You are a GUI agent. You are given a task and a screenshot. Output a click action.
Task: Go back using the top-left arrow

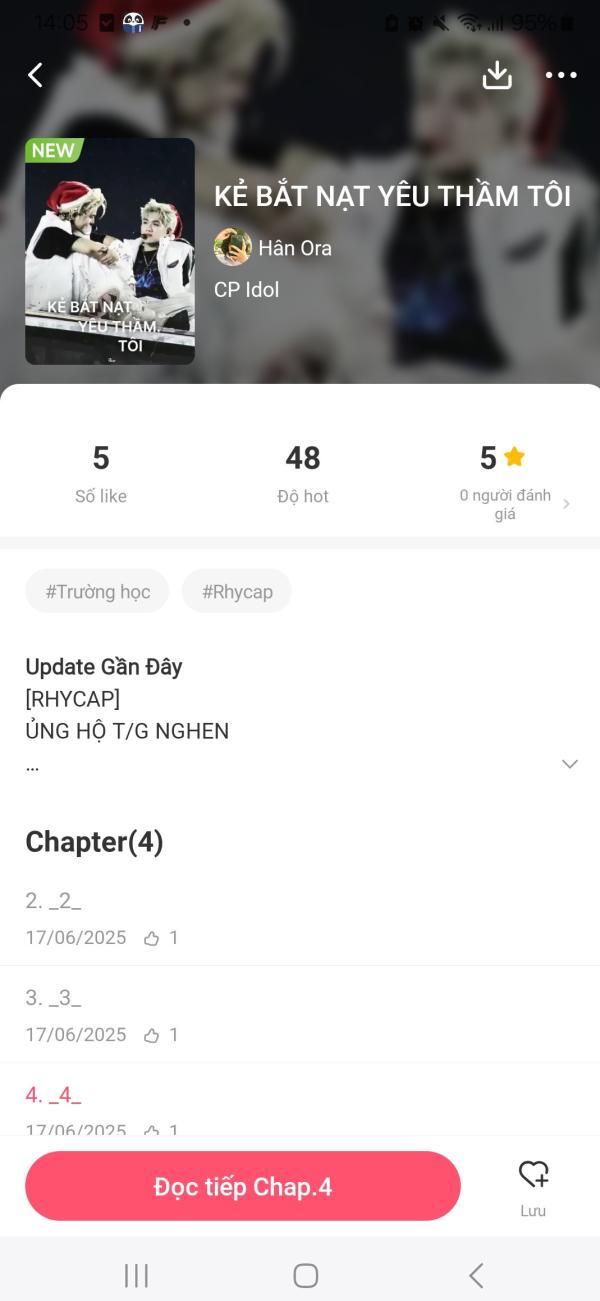click(x=35, y=75)
